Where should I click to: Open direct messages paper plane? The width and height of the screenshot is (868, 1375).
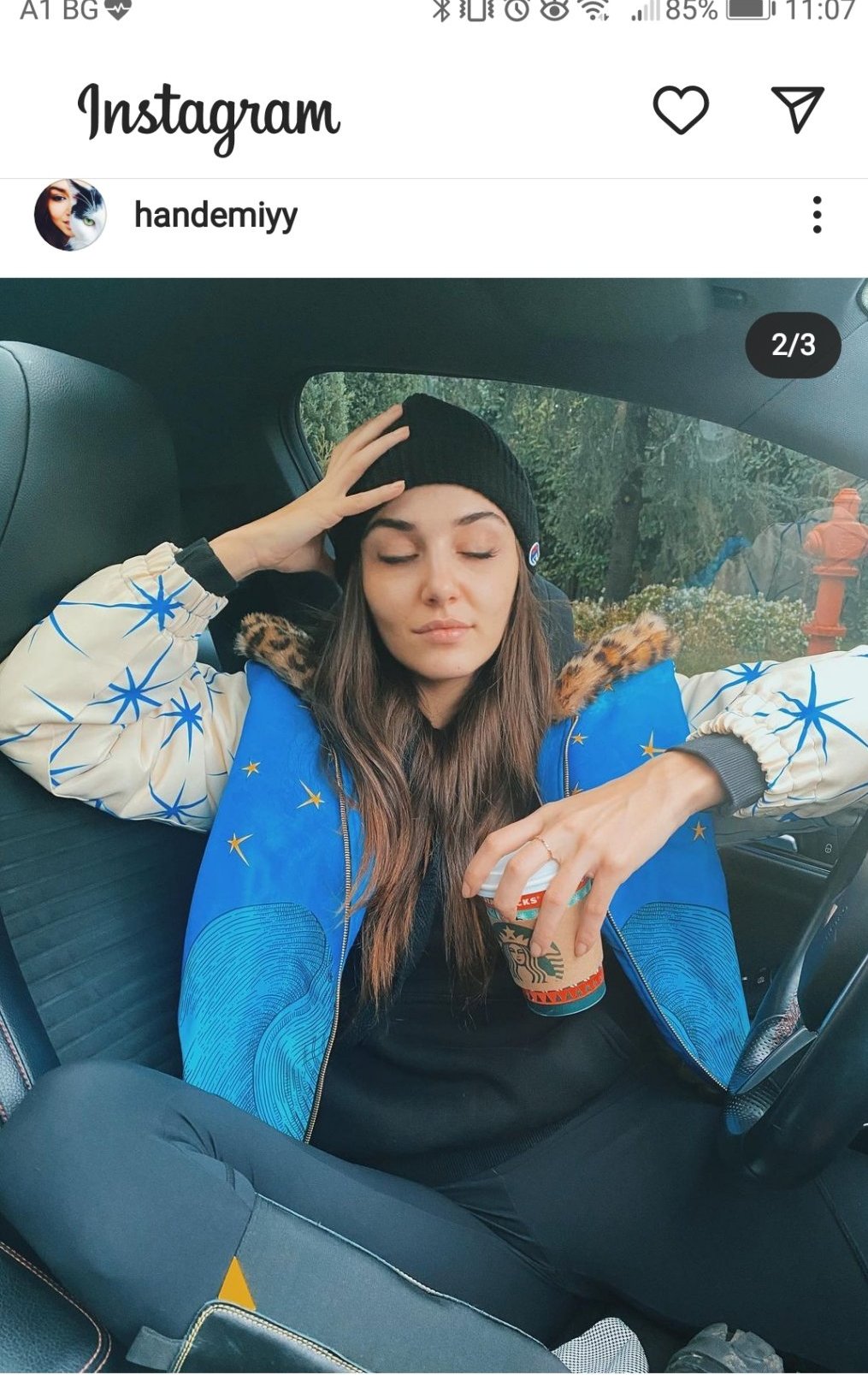(x=797, y=109)
